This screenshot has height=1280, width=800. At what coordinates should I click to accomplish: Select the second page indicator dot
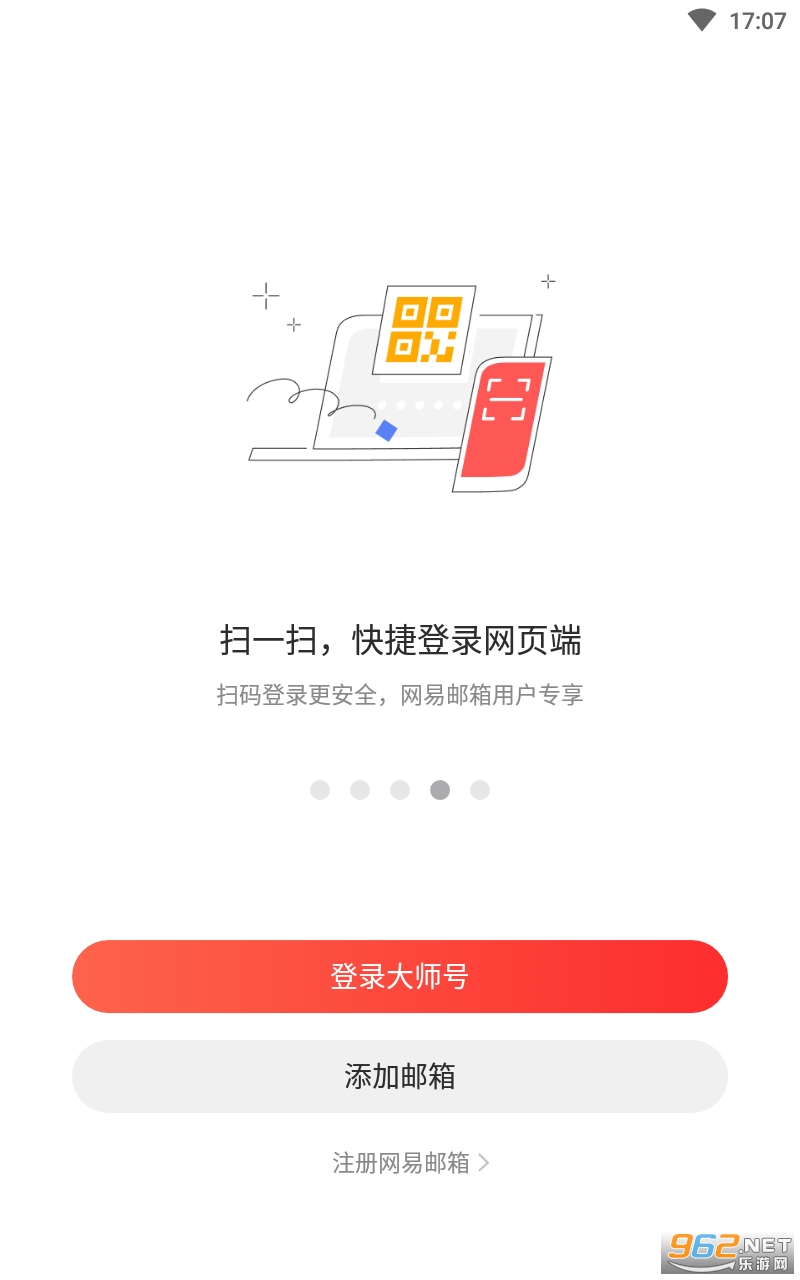click(x=360, y=790)
